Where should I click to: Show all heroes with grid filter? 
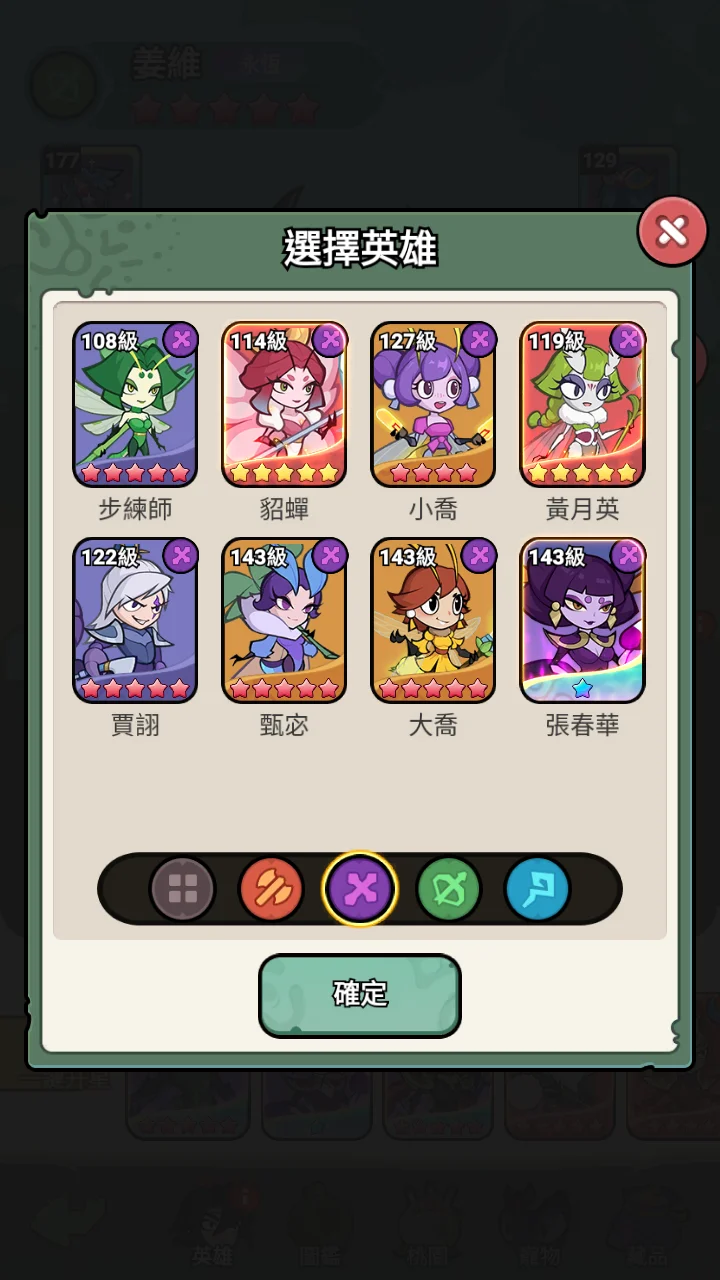[x=183, y=888]
